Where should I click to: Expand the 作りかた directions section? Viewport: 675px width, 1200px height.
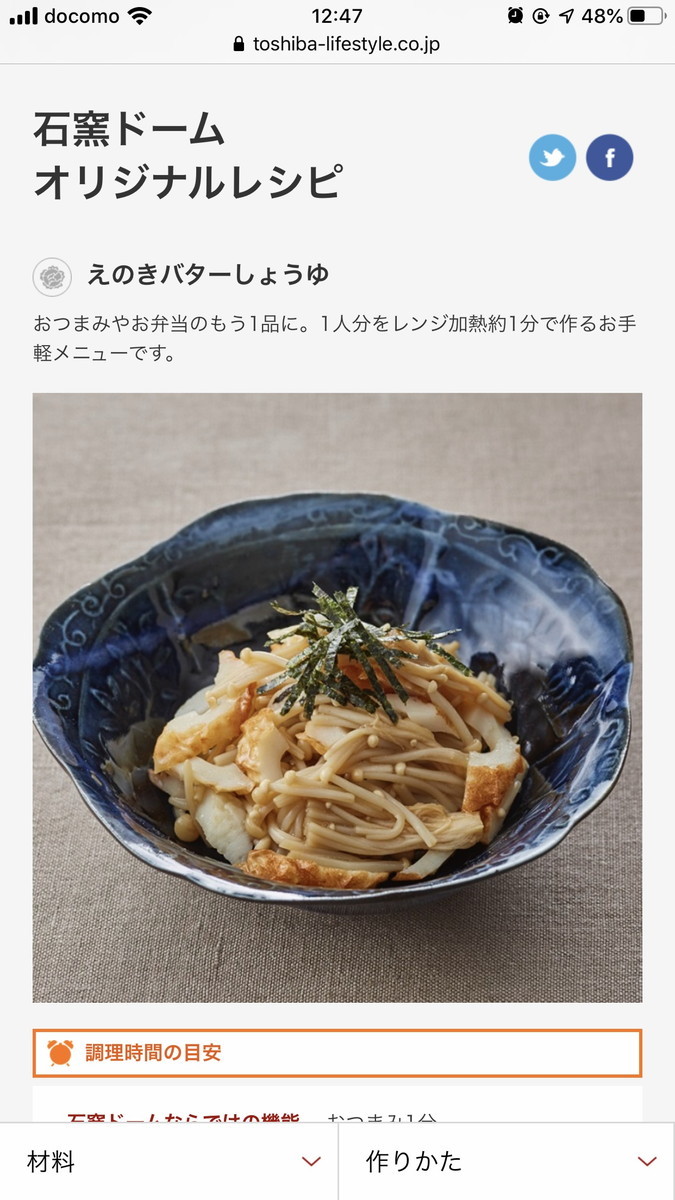click(507, 1161)
